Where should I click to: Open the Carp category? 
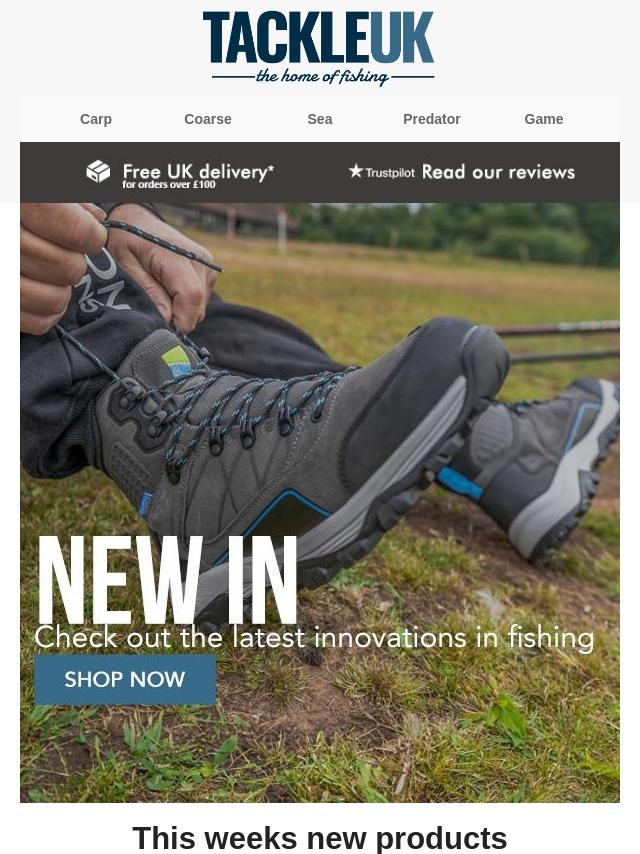click(96, 119)
